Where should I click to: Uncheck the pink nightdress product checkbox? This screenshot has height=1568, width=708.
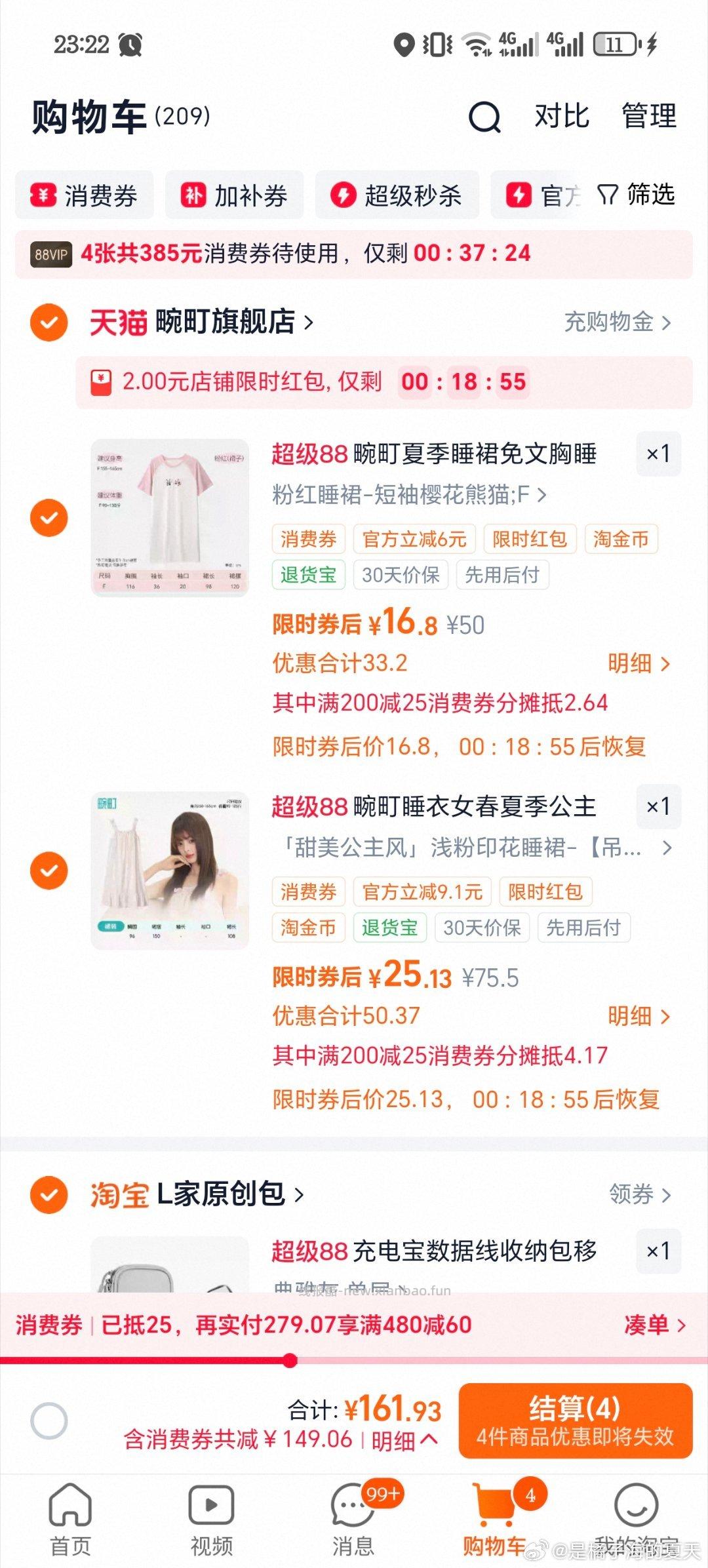click(49, 517)
